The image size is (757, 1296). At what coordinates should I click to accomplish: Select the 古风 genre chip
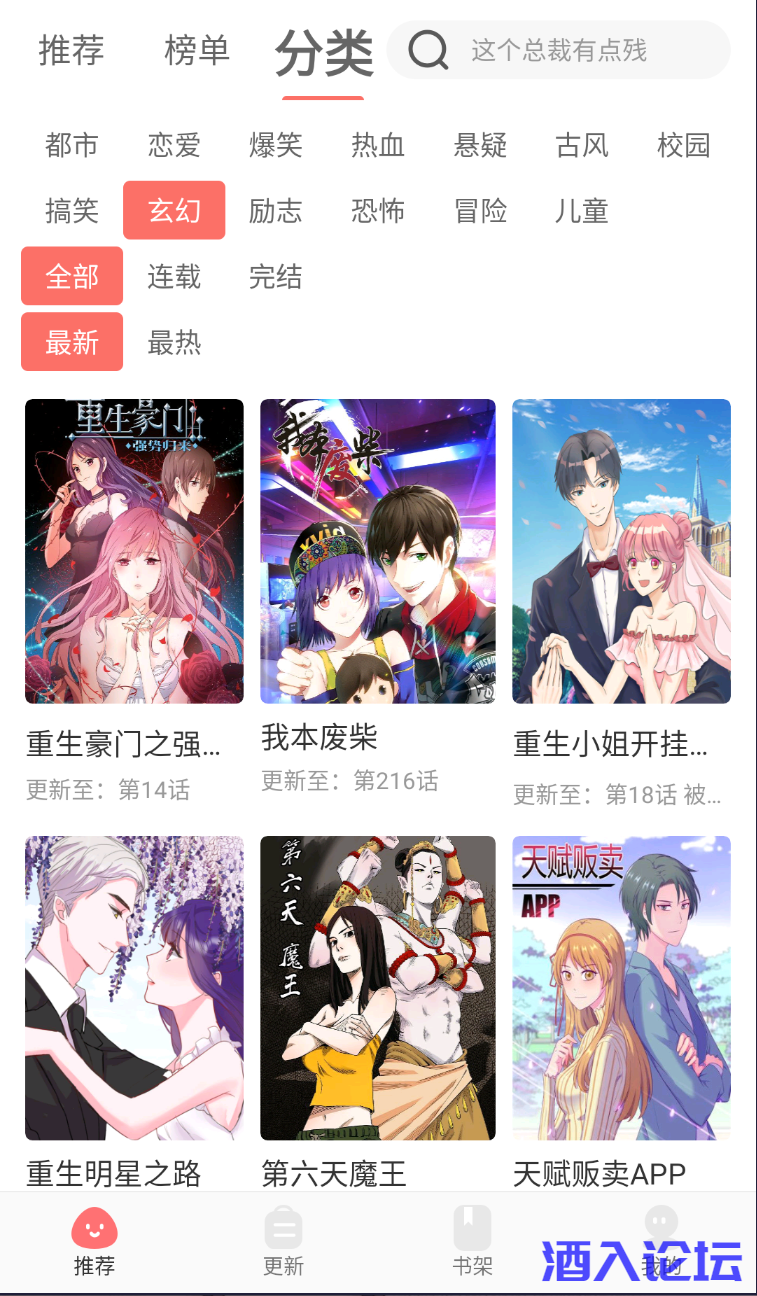[582, 146]
